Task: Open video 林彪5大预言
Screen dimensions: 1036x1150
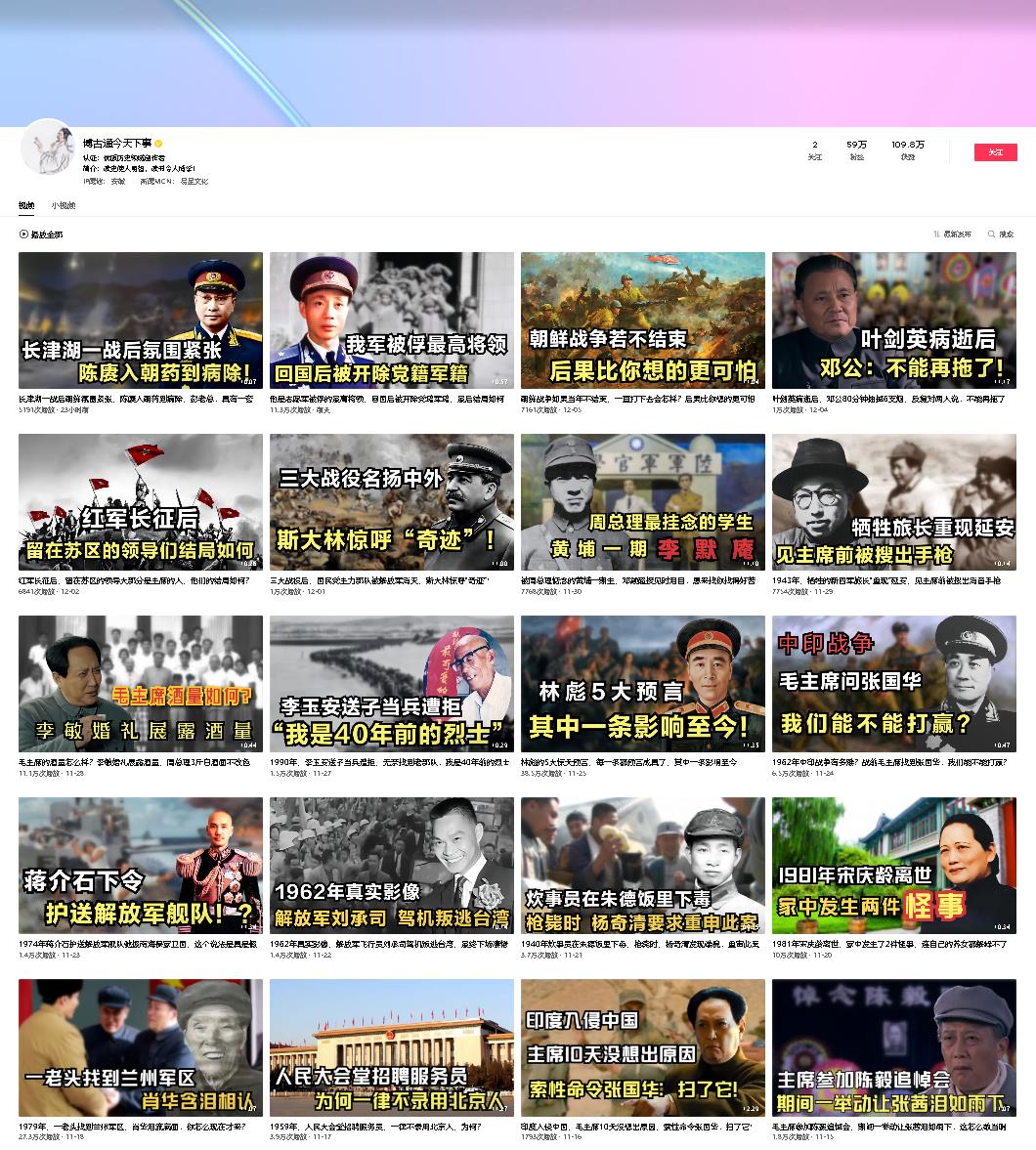Action: [642, 684]
